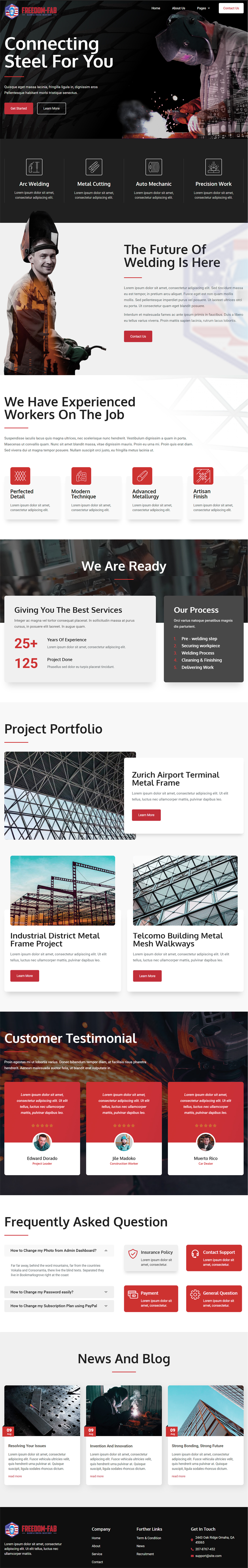Read more on Strong Bonding, Strong Future
Image resolution: width=248 pixels, height=1568 pixels.
(178, 1476)
